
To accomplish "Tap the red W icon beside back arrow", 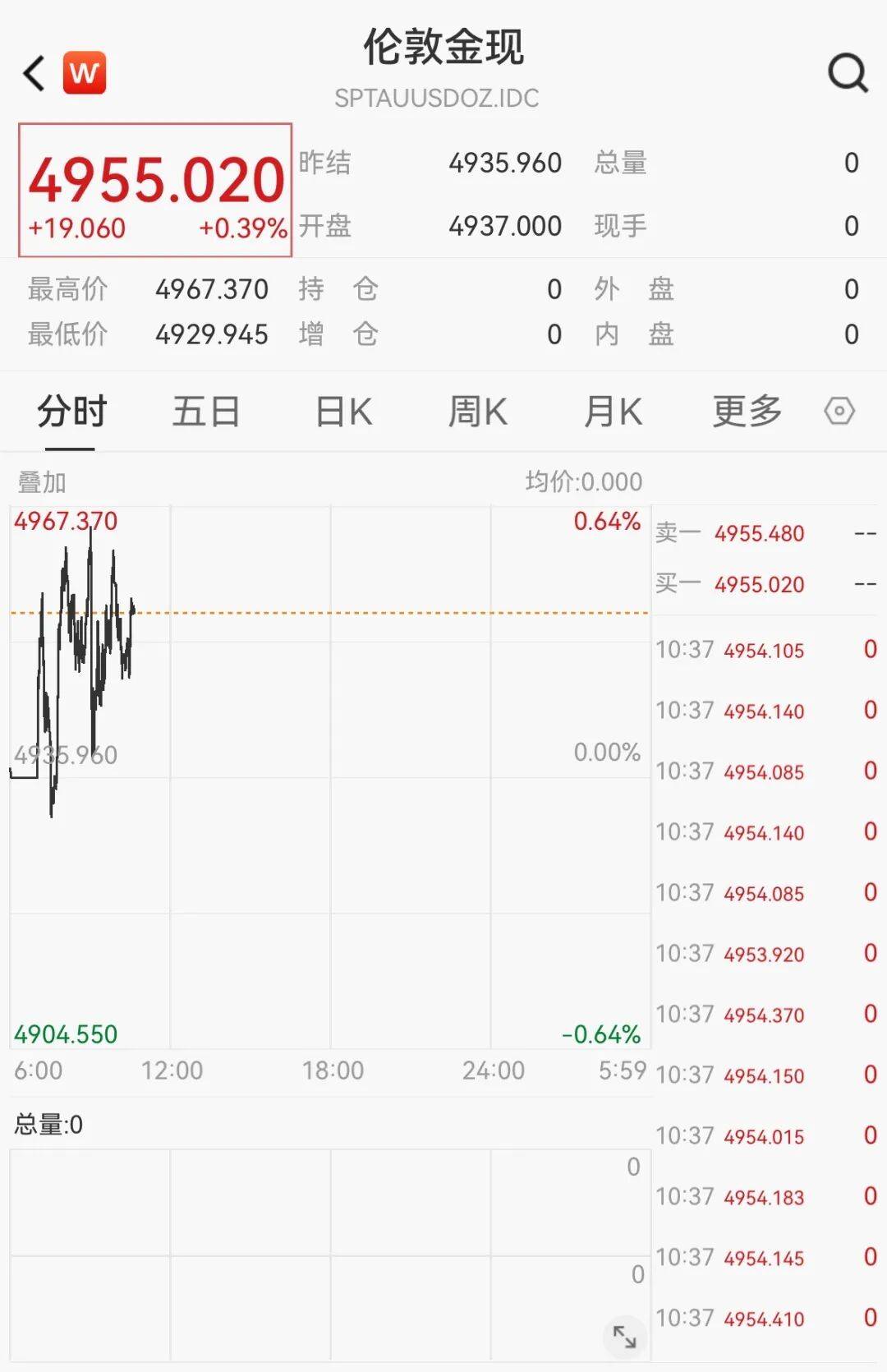I will 85,73.
